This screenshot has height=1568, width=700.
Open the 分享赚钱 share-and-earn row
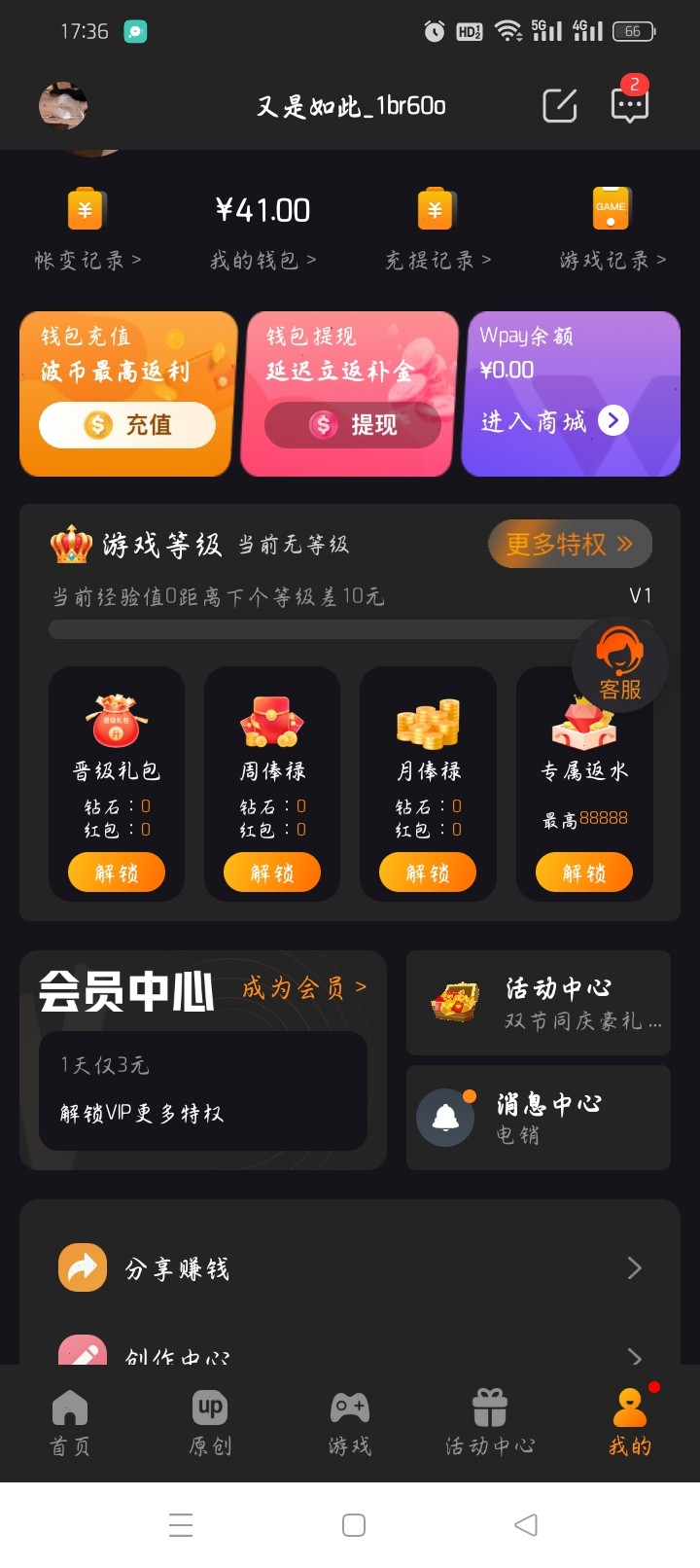pos(350,1268)
